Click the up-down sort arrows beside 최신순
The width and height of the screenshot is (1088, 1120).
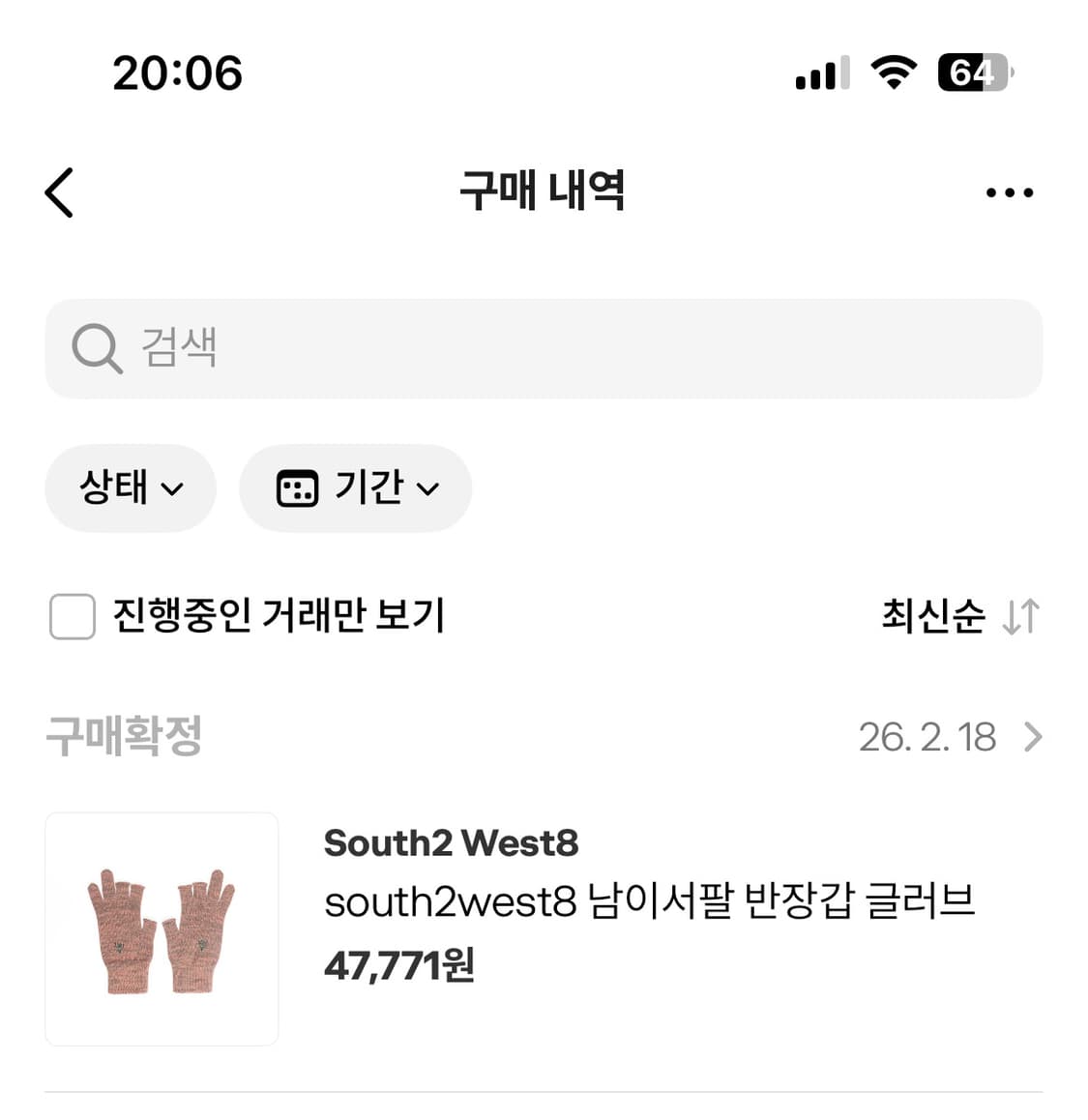[x=1020, y=616]
